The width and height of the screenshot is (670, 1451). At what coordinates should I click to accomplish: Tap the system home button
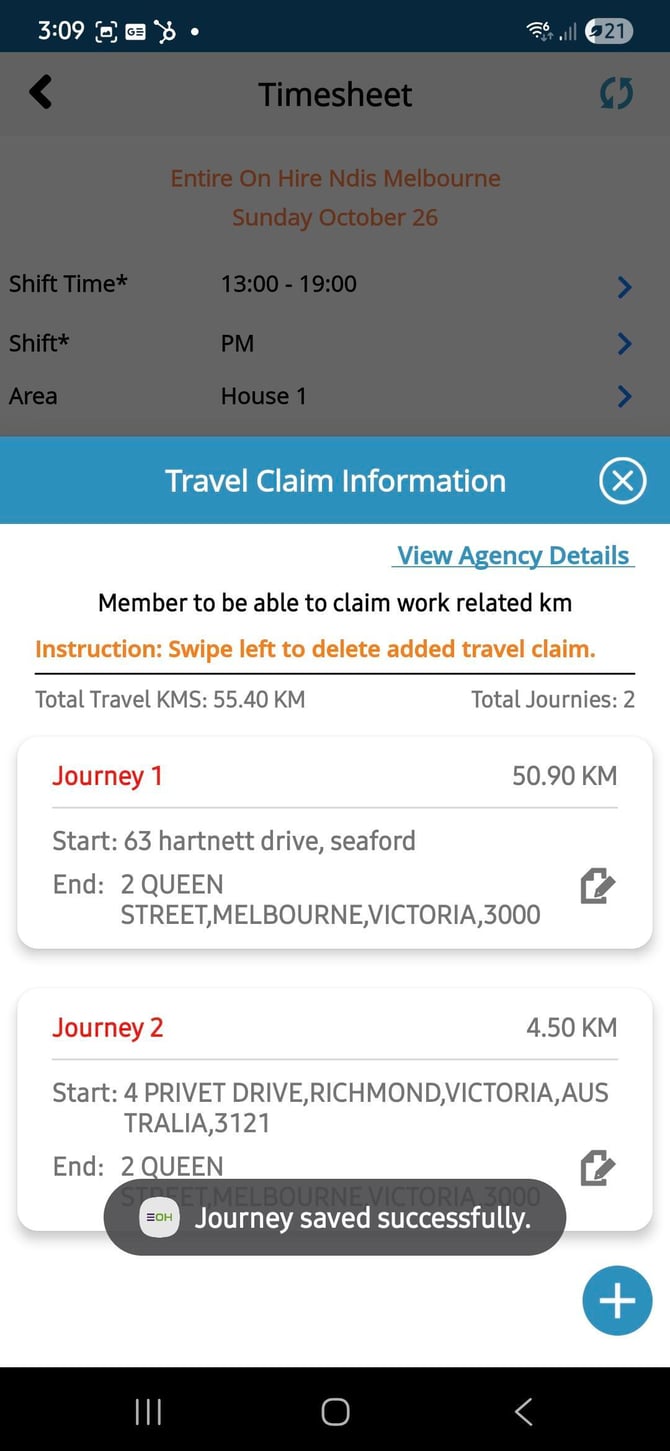(335, 1411)
